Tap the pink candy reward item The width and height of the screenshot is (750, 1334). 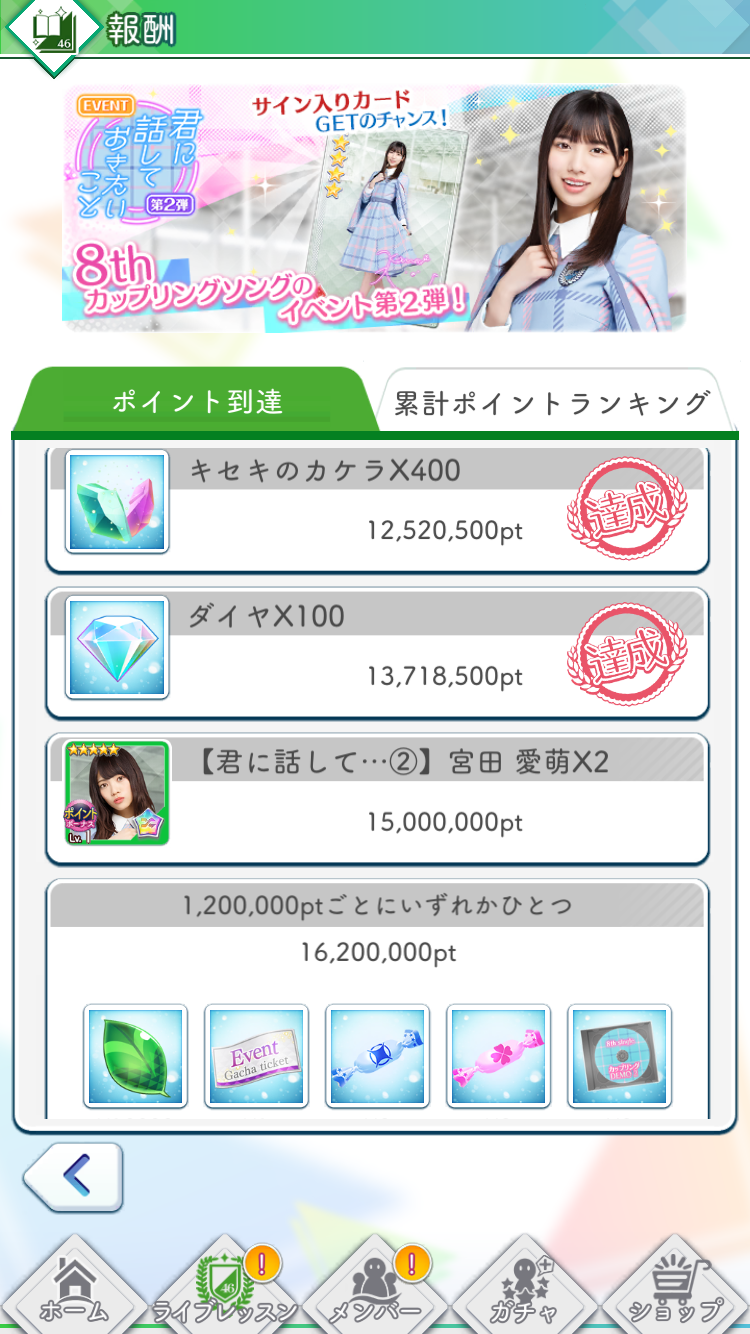[498, 1057]
